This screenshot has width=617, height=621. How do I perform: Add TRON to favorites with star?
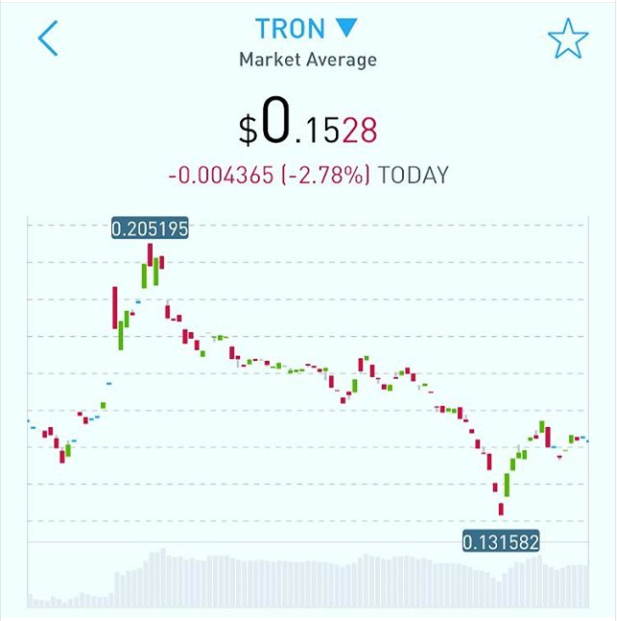pos(567,39)
